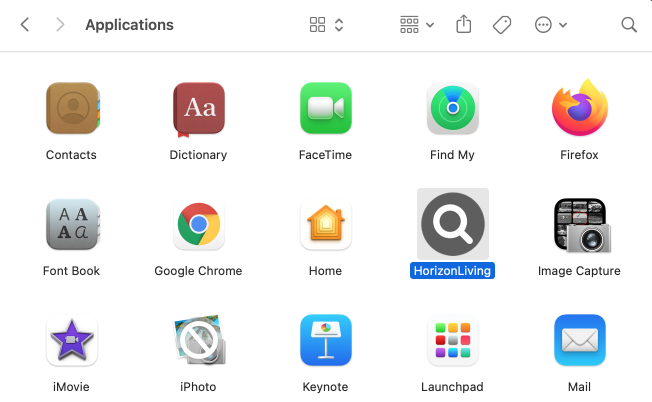652x402 pixels.
Task: Open the HorizonLiving app
Action: (453, 224)
